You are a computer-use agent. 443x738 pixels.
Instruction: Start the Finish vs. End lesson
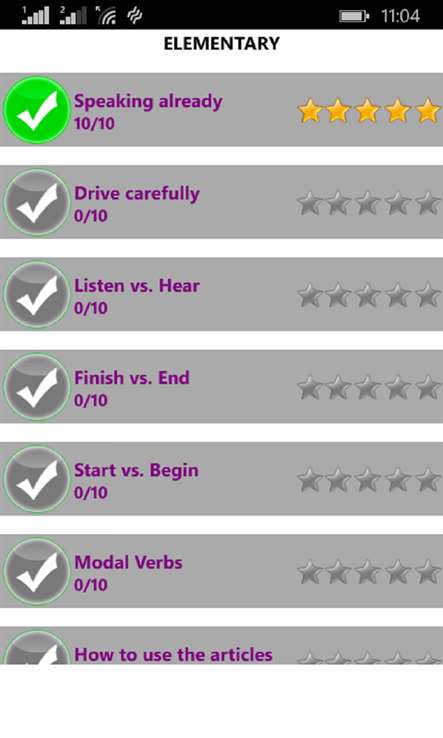click(x=221, y=386)
